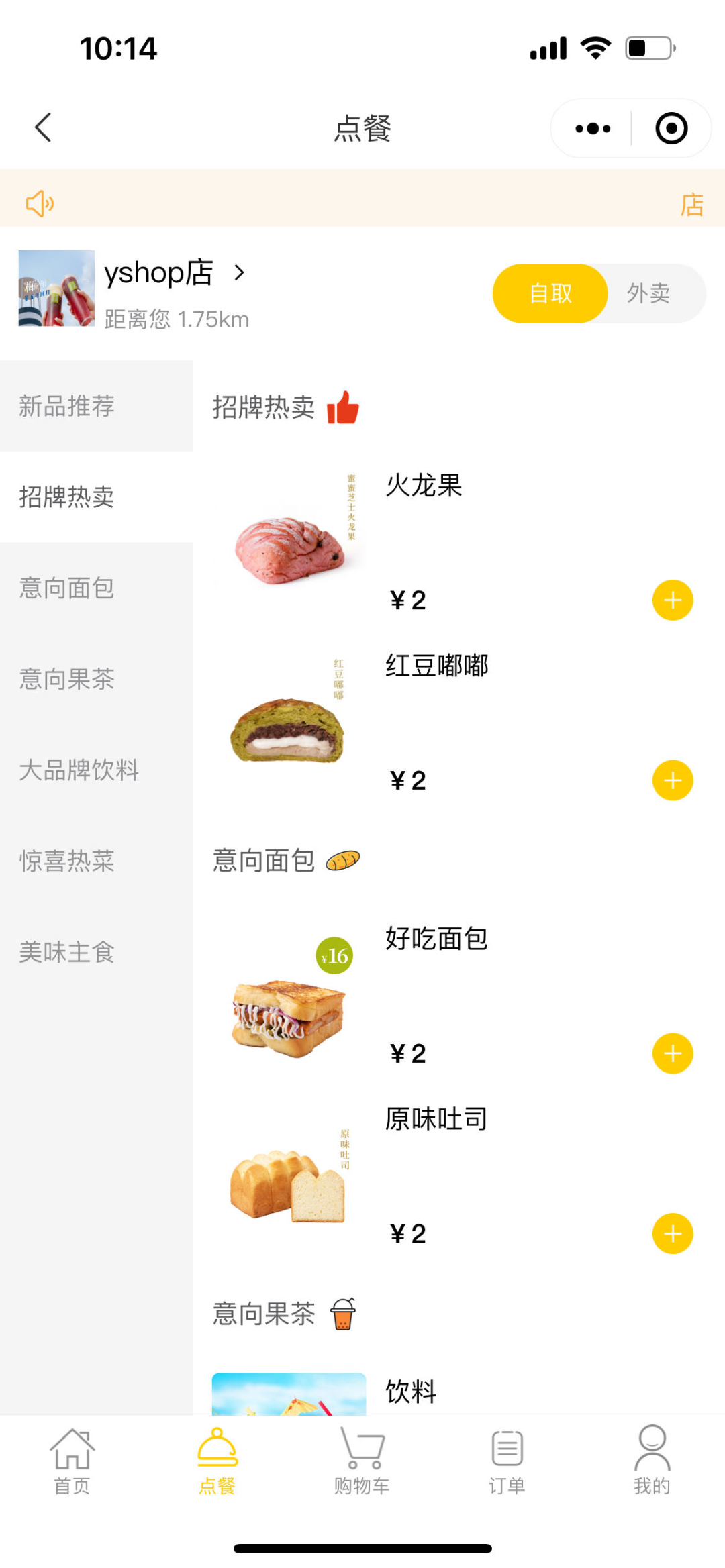Show the 惊喜热菜 category
The image size is (725, 1568).
(67, 861)
